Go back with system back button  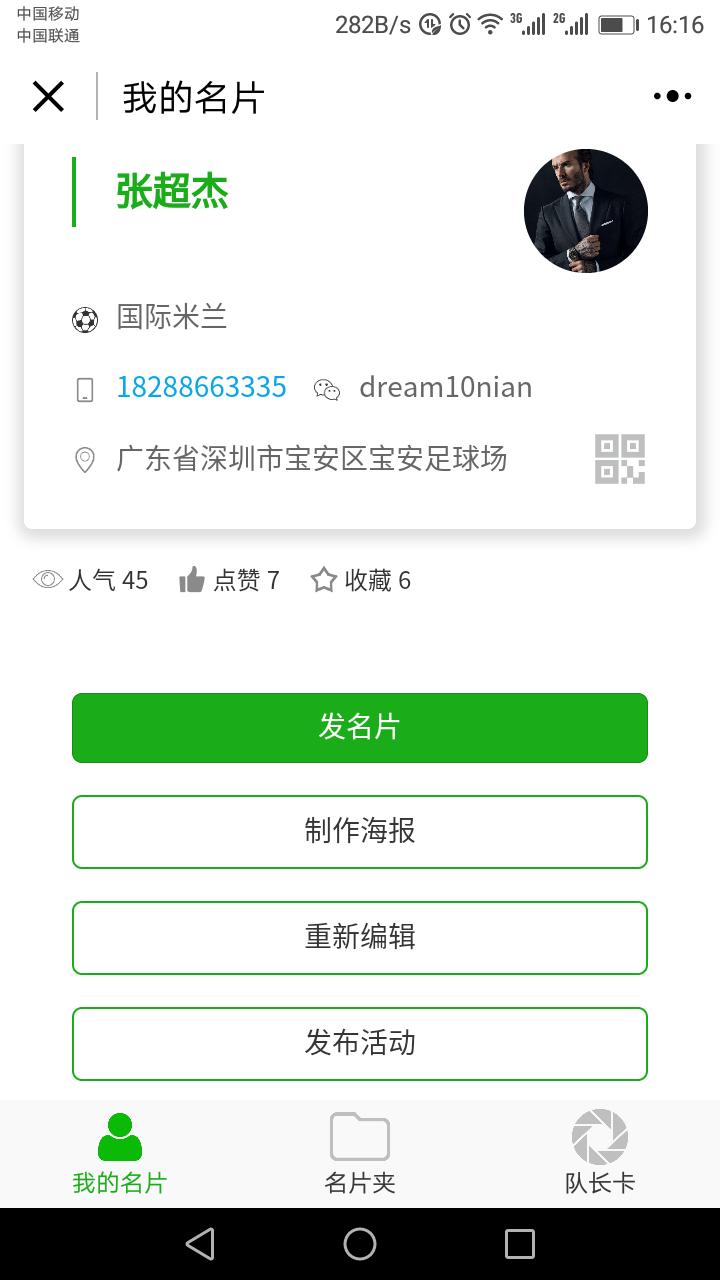point(200,1244)
